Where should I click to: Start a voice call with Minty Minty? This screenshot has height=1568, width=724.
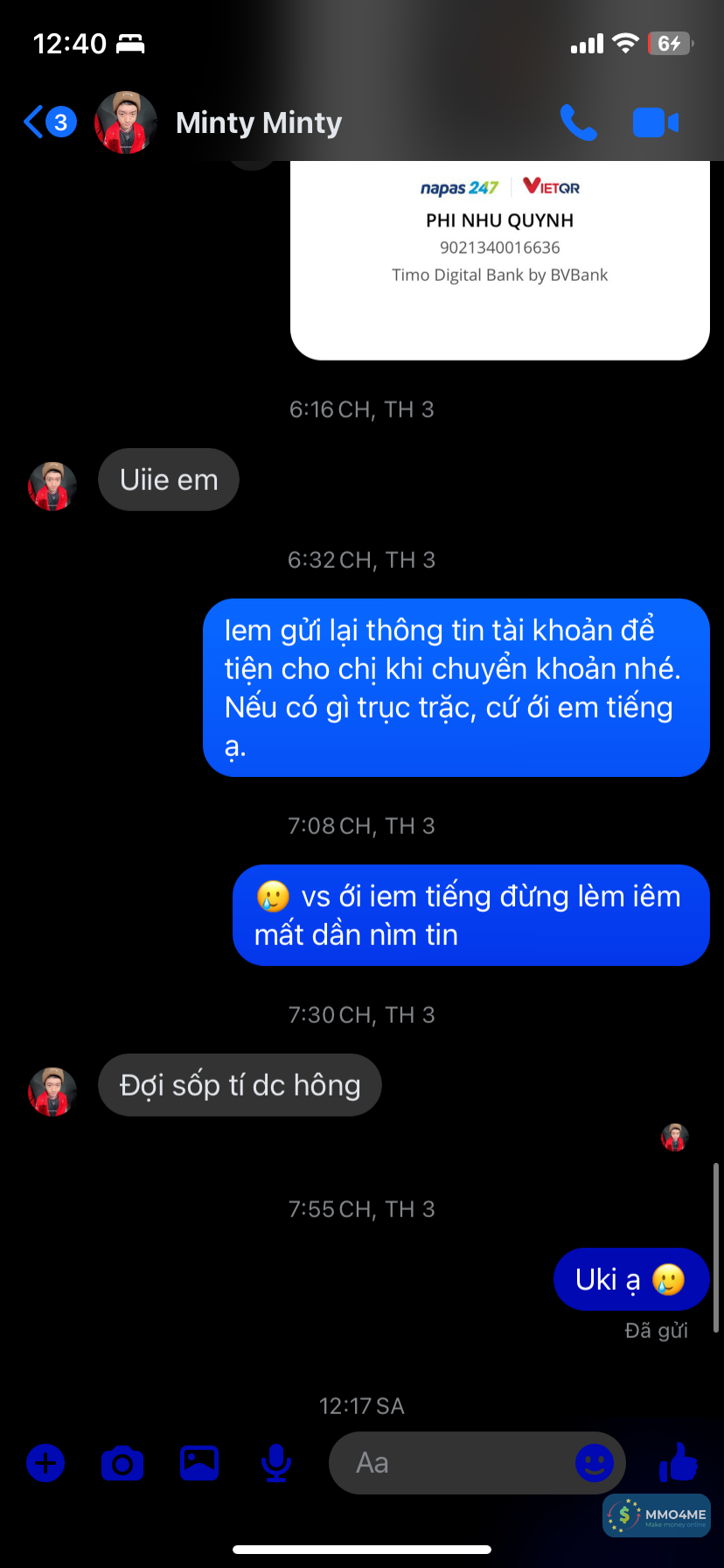[578, 122]
